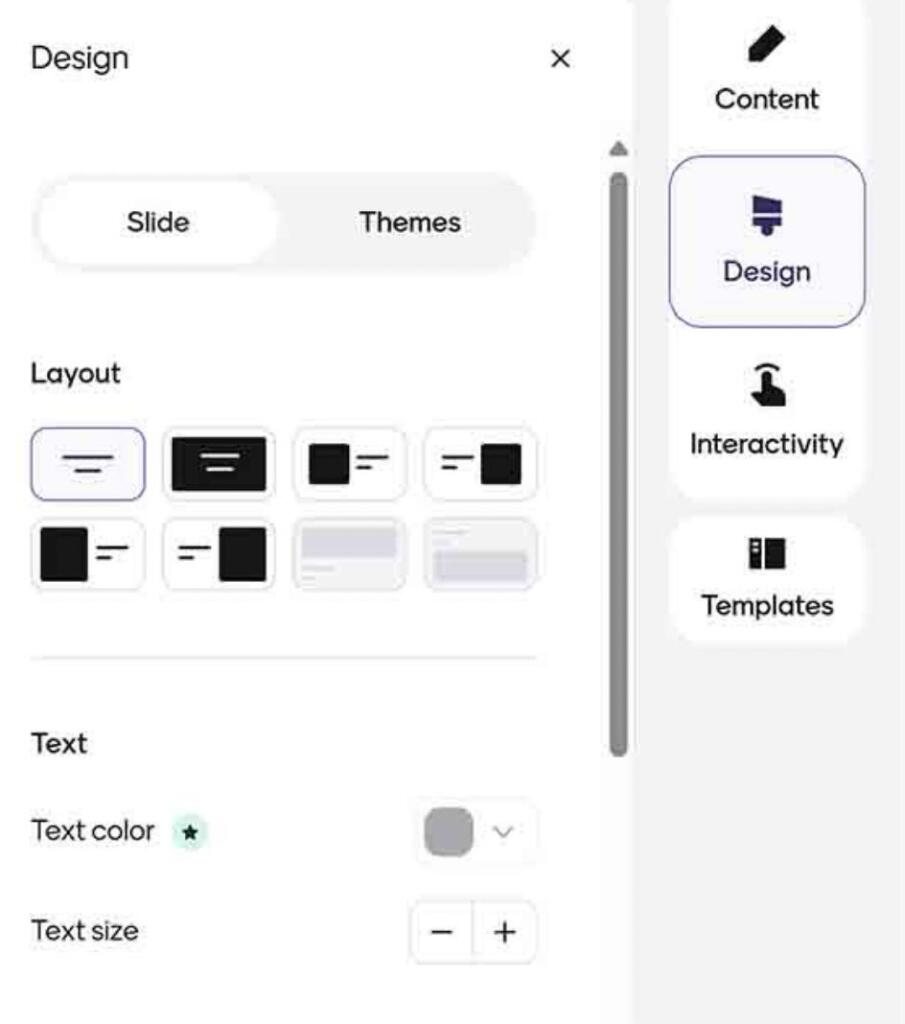Increase text size with plus button
The image size is (905, 1024).
pos(505,932)
